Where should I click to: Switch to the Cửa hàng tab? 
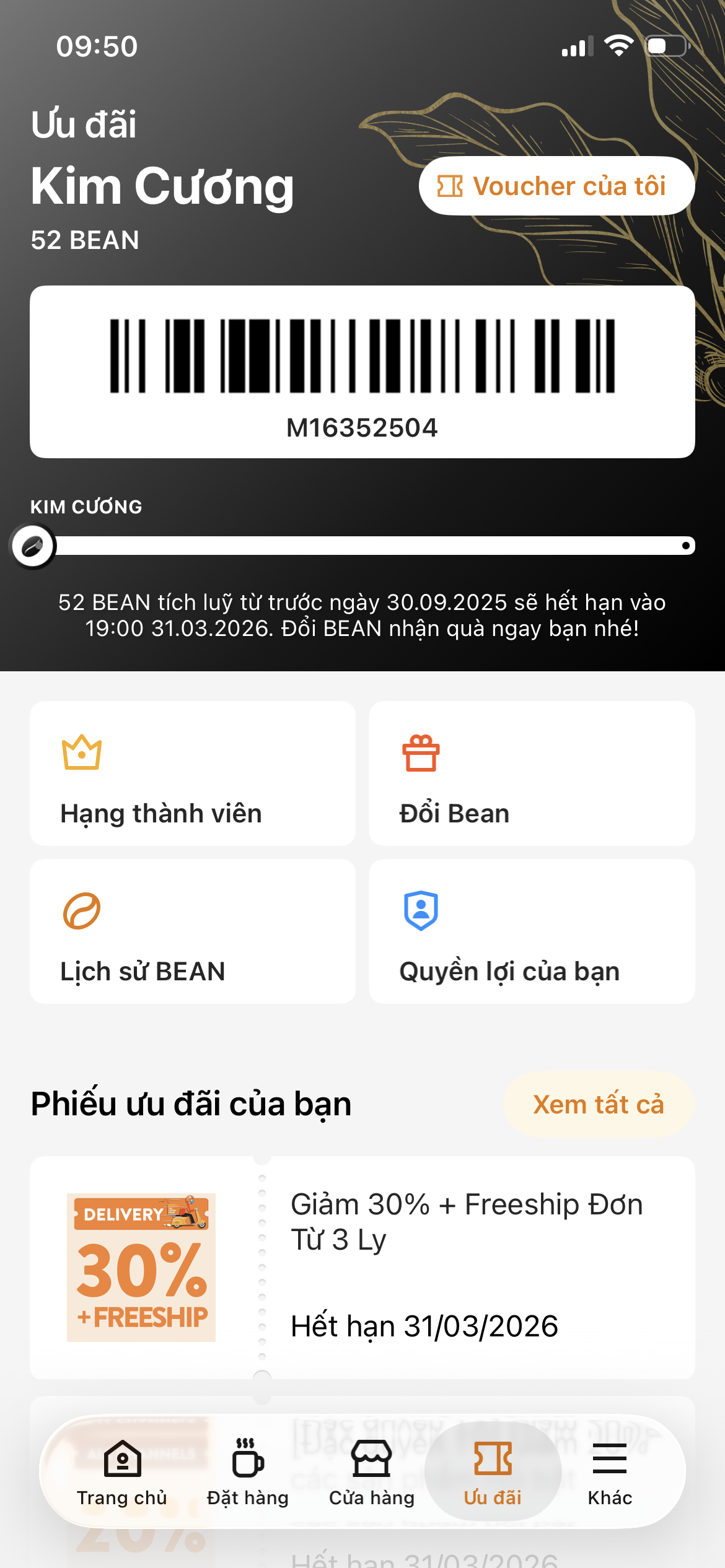point(371,1473)
